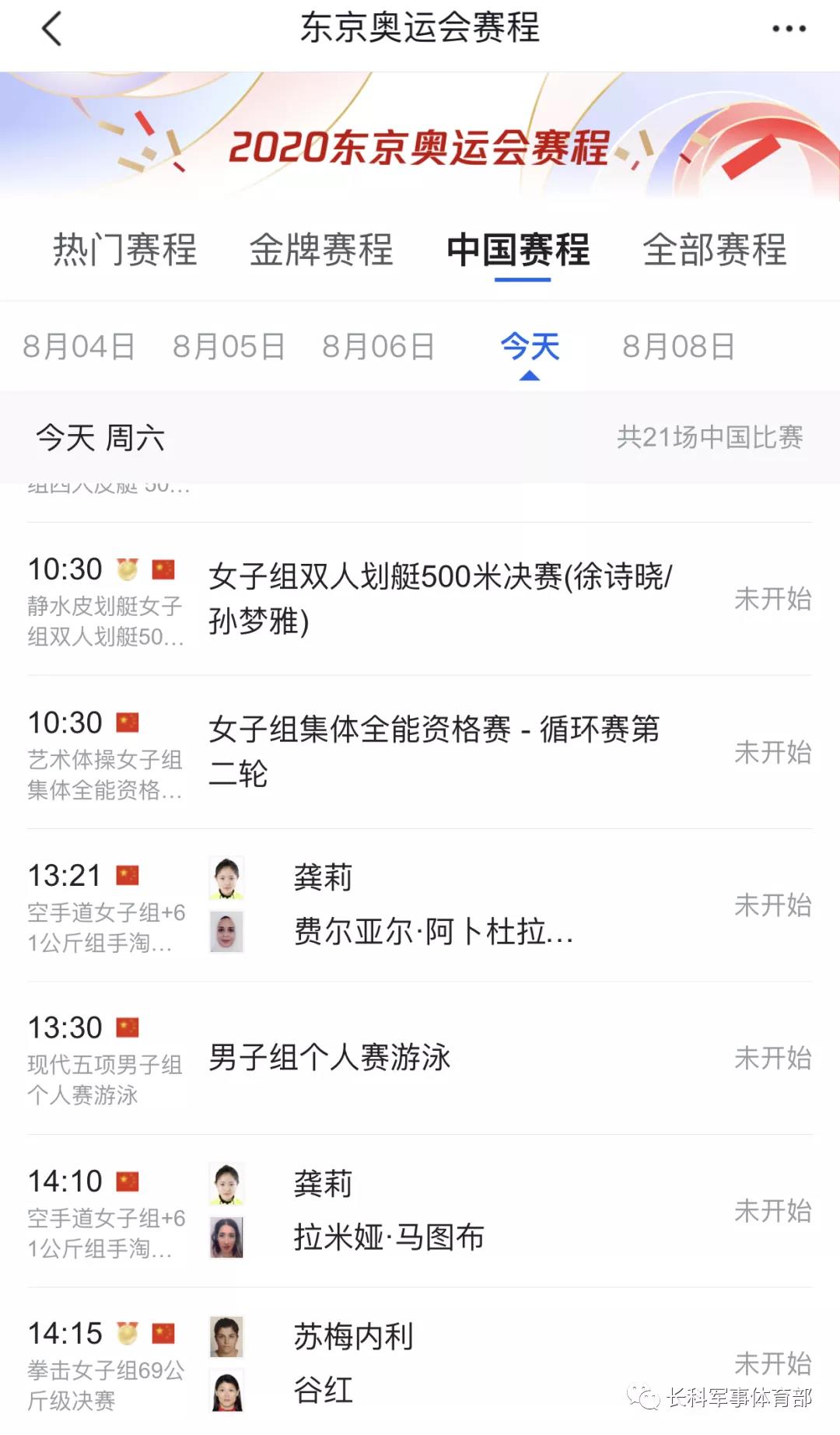Select the 今天 date tab
The image size is (840, 1435).
[530, 347]
